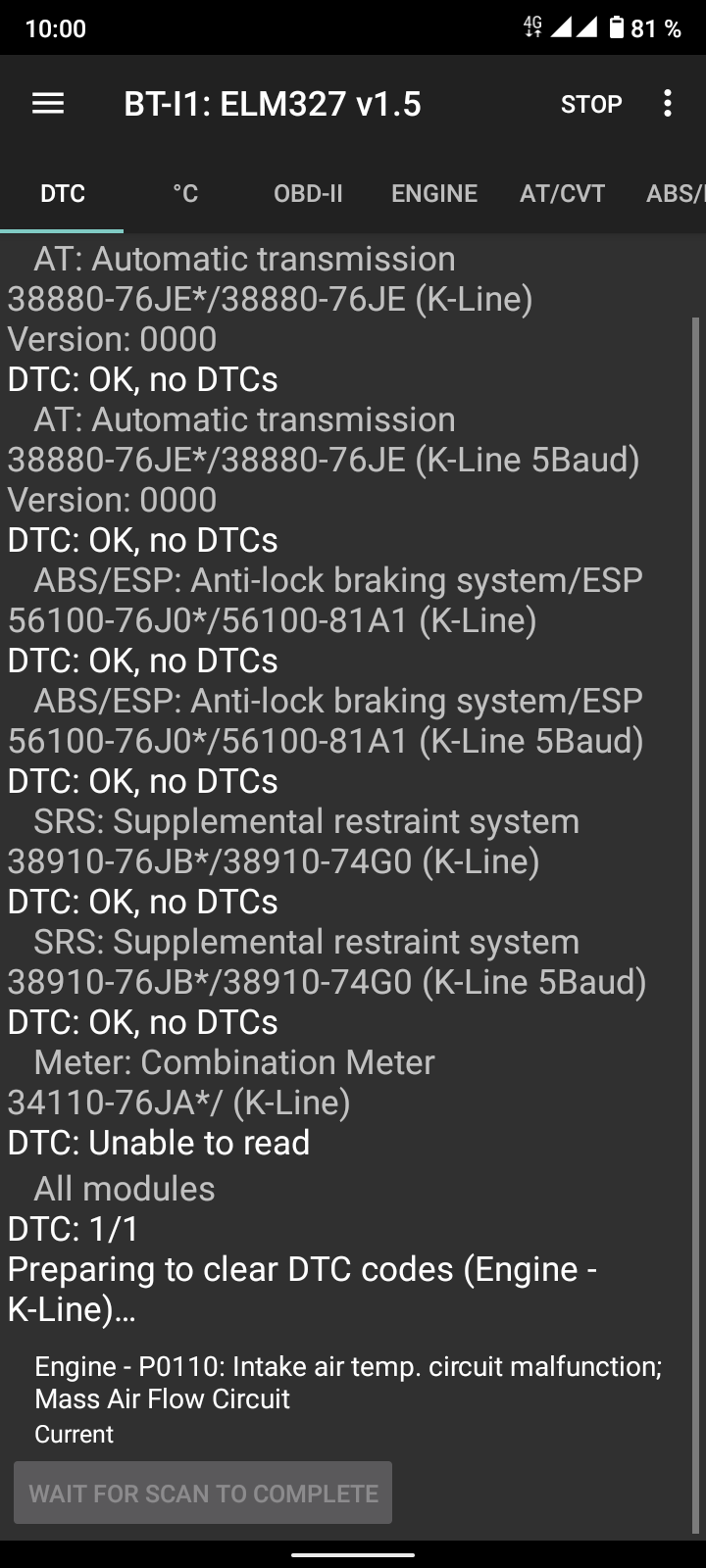
Task: Go to the ENGINE tab
Action: pyautogui.click(x=434, y=193)
